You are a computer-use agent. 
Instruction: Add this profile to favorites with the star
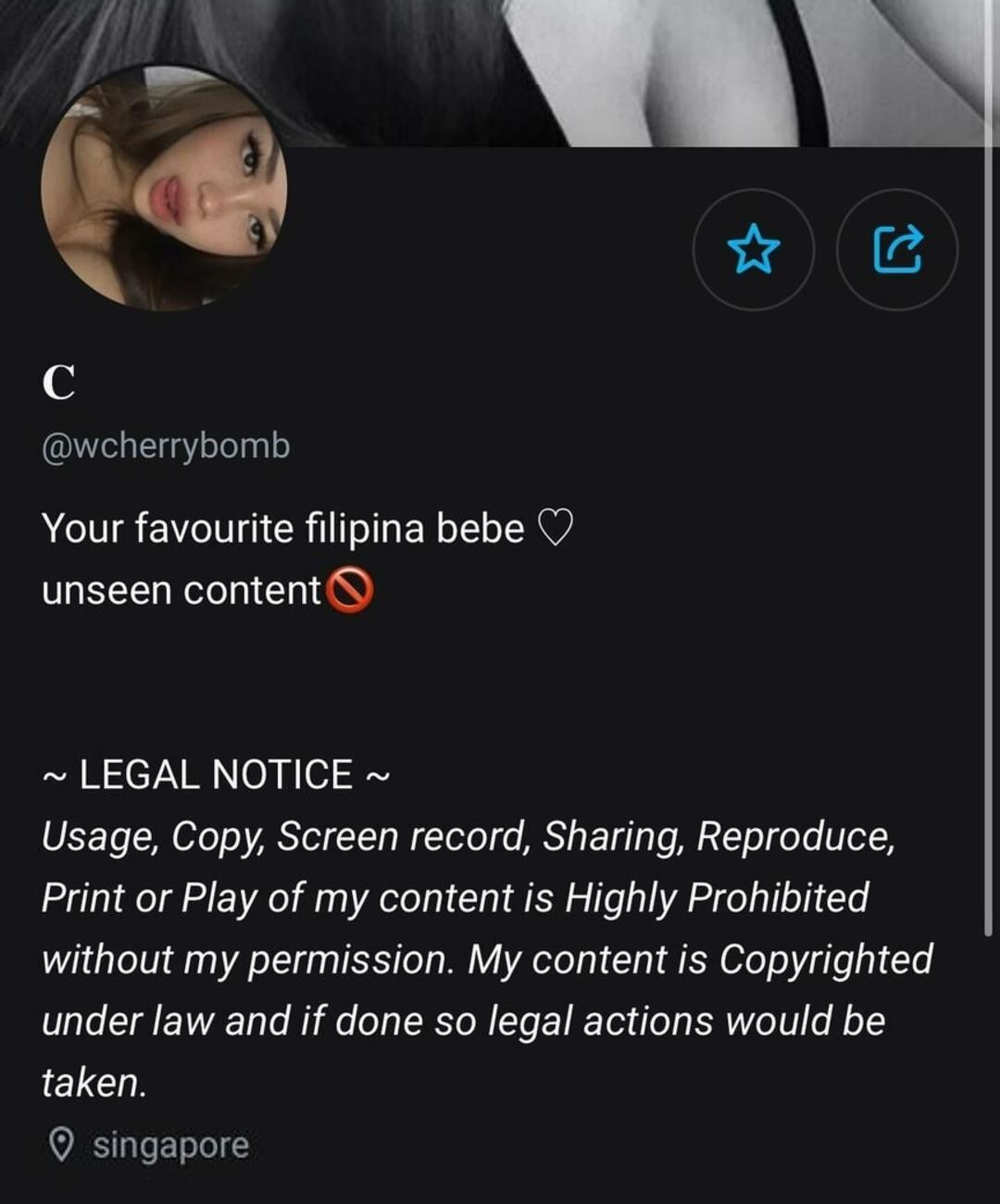[x=753, y=249]
